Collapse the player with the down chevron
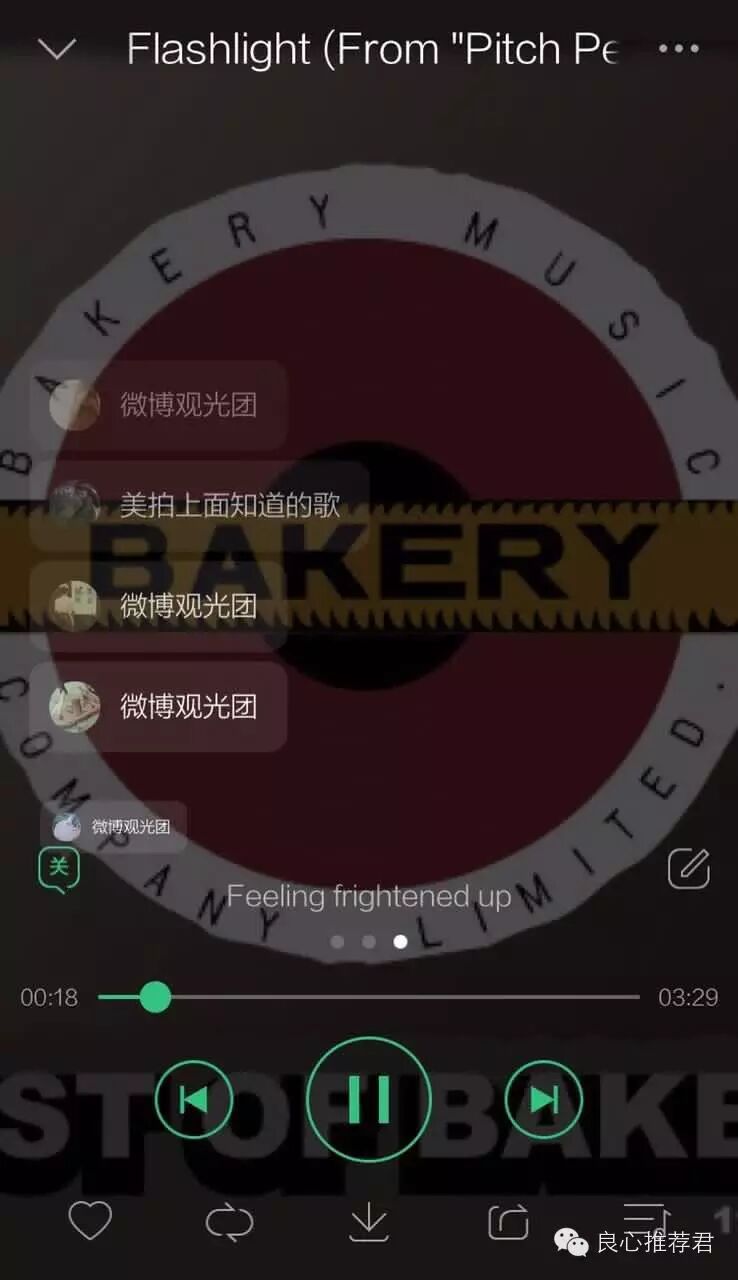738x1280 pixels. point(57,49)
